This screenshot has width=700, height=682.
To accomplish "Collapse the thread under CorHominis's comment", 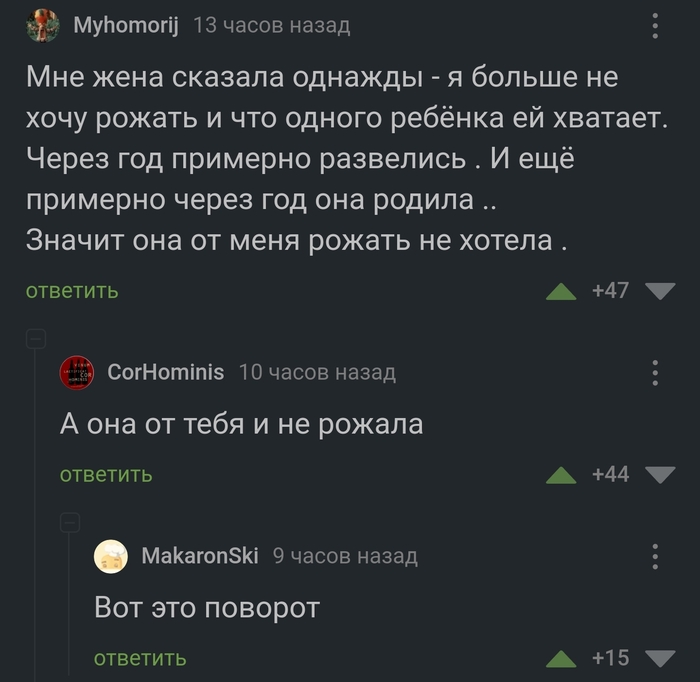I will click(69, 522).
